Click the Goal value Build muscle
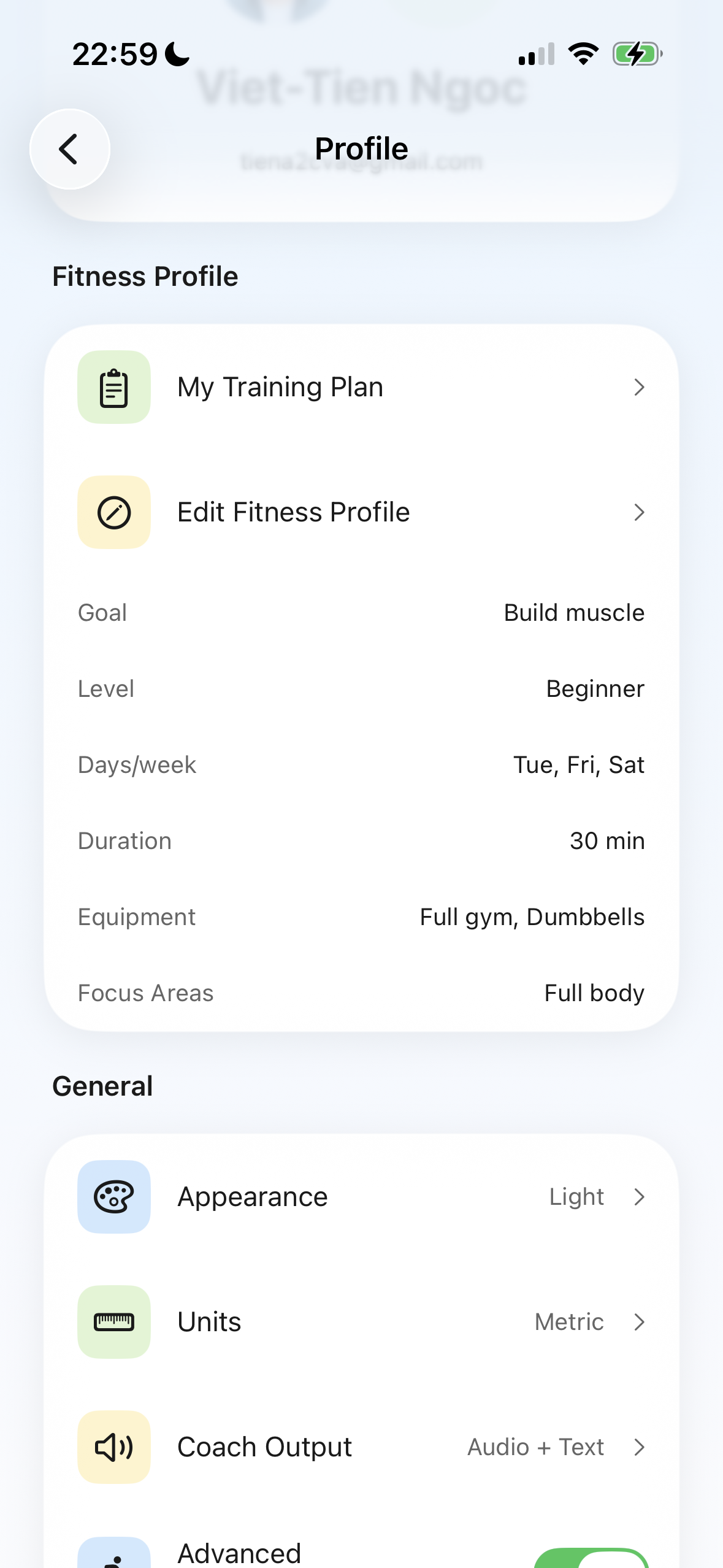723x1568 pixels. [x=573, y=612]
